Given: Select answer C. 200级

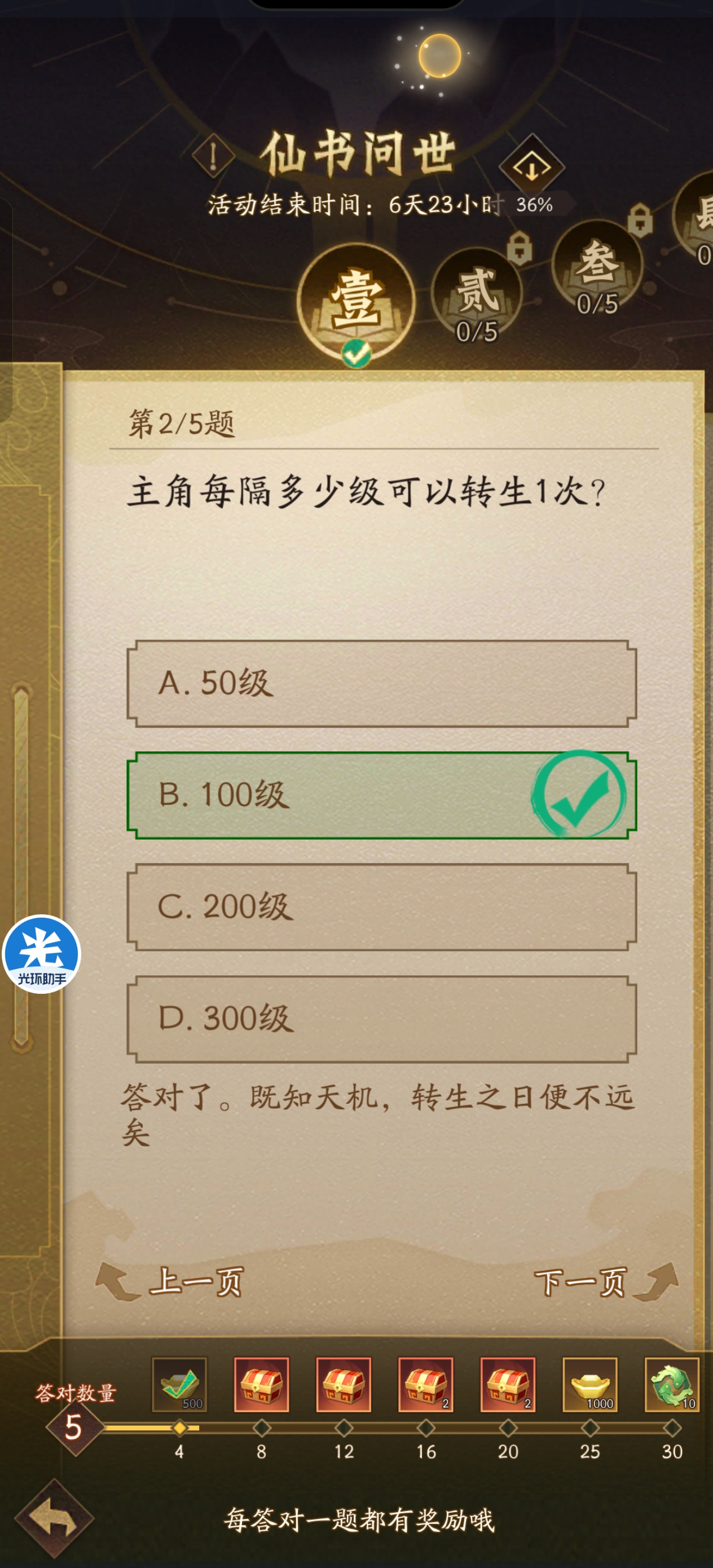Looking at the screenshot, I should (381, 906).
